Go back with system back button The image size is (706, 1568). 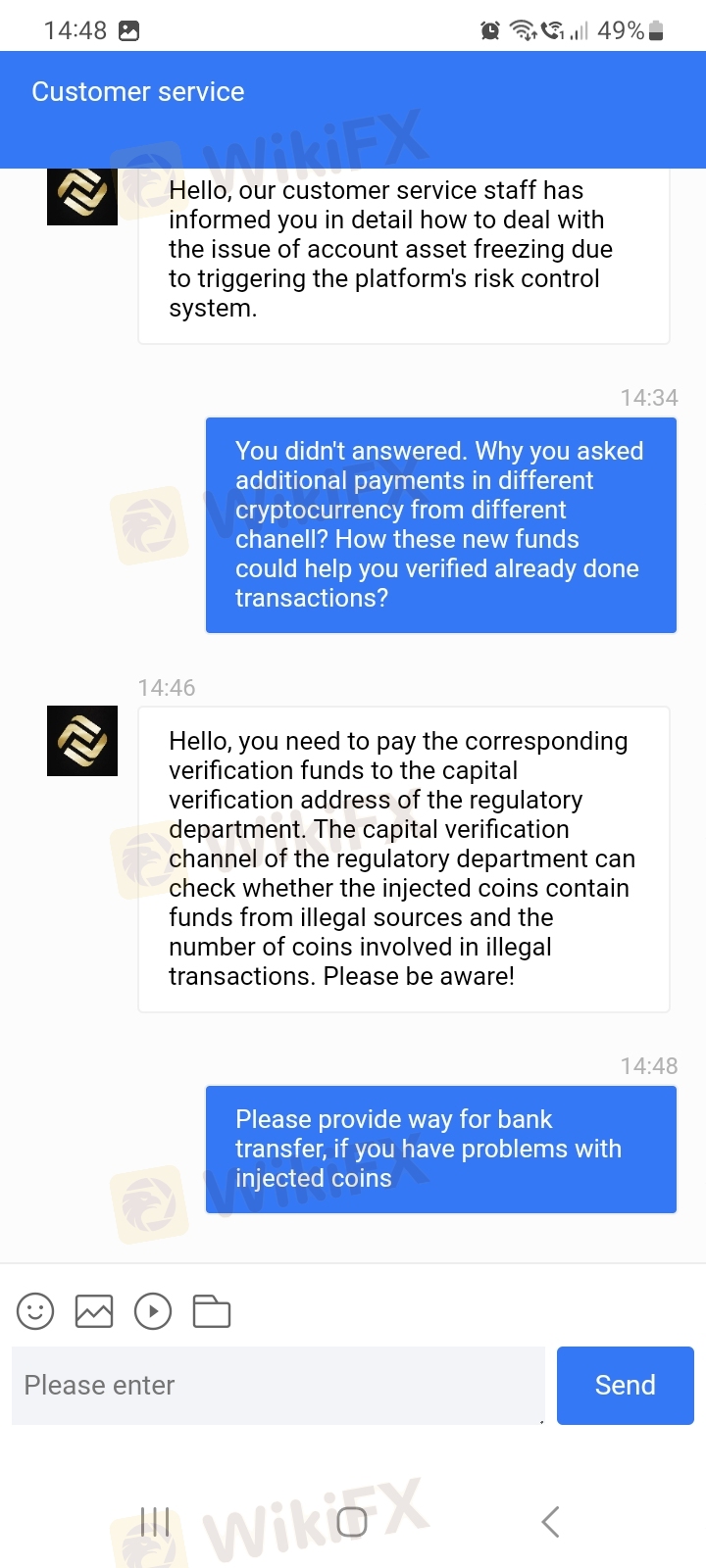click(550, 1522)
